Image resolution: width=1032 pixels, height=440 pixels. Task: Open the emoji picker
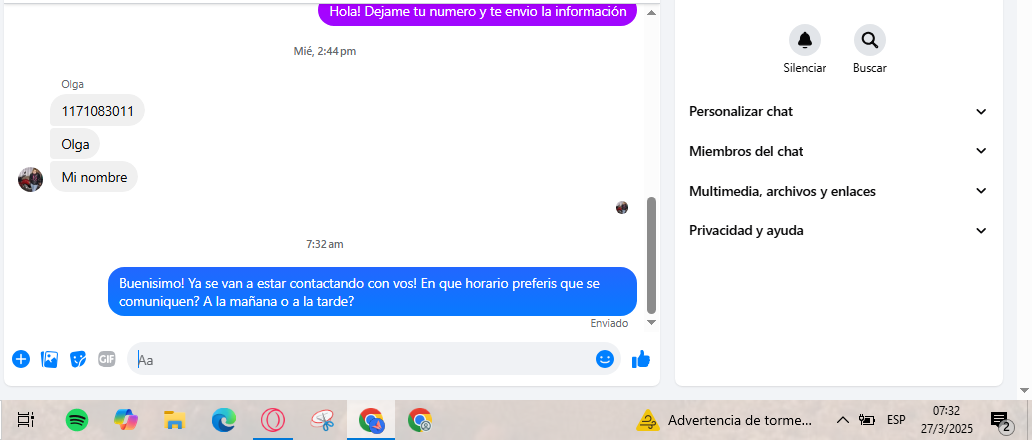pyautogui.click(x=605, y=359)
